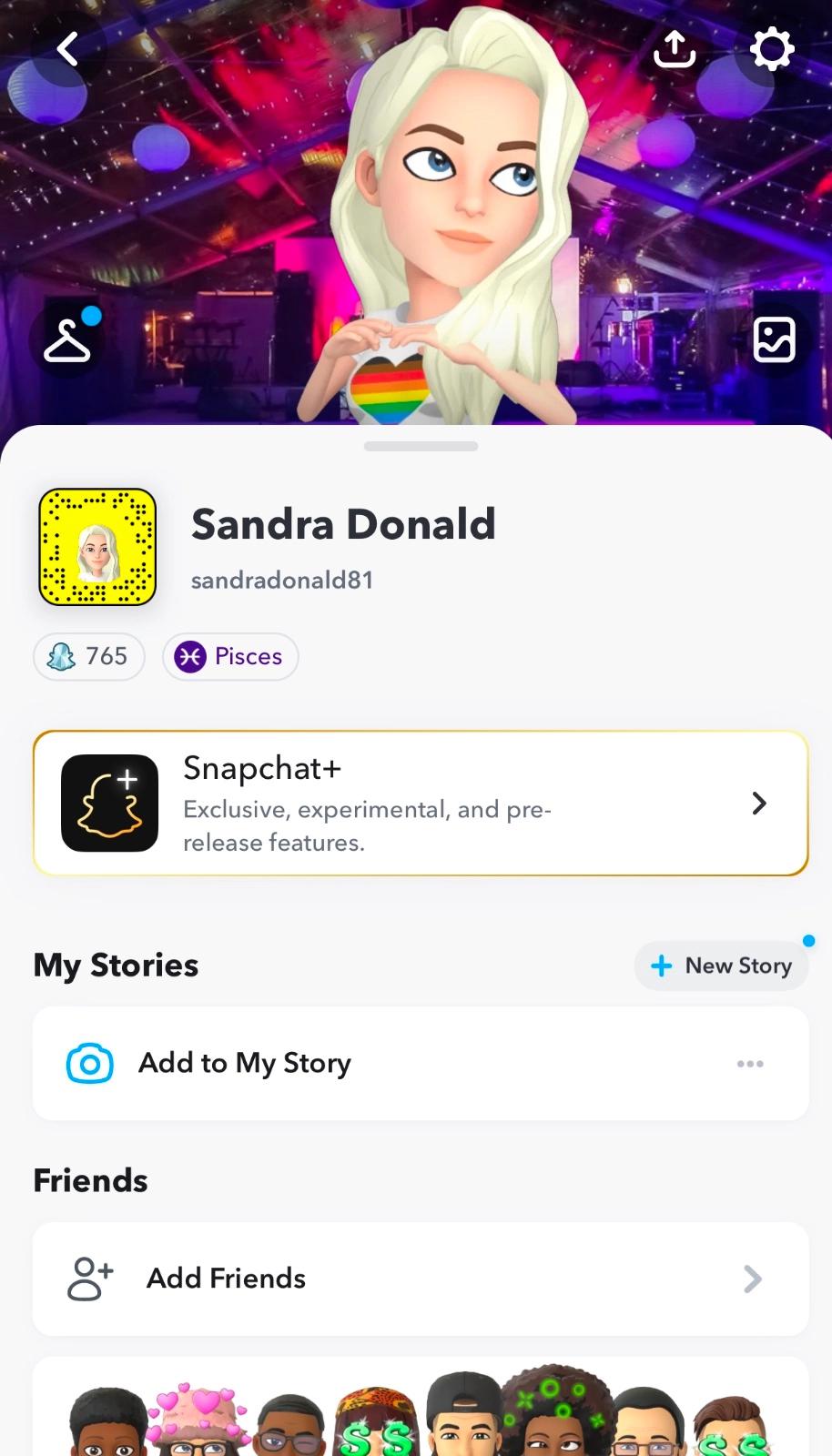Open the Snapchat+ card

click(x=421, y=804)
